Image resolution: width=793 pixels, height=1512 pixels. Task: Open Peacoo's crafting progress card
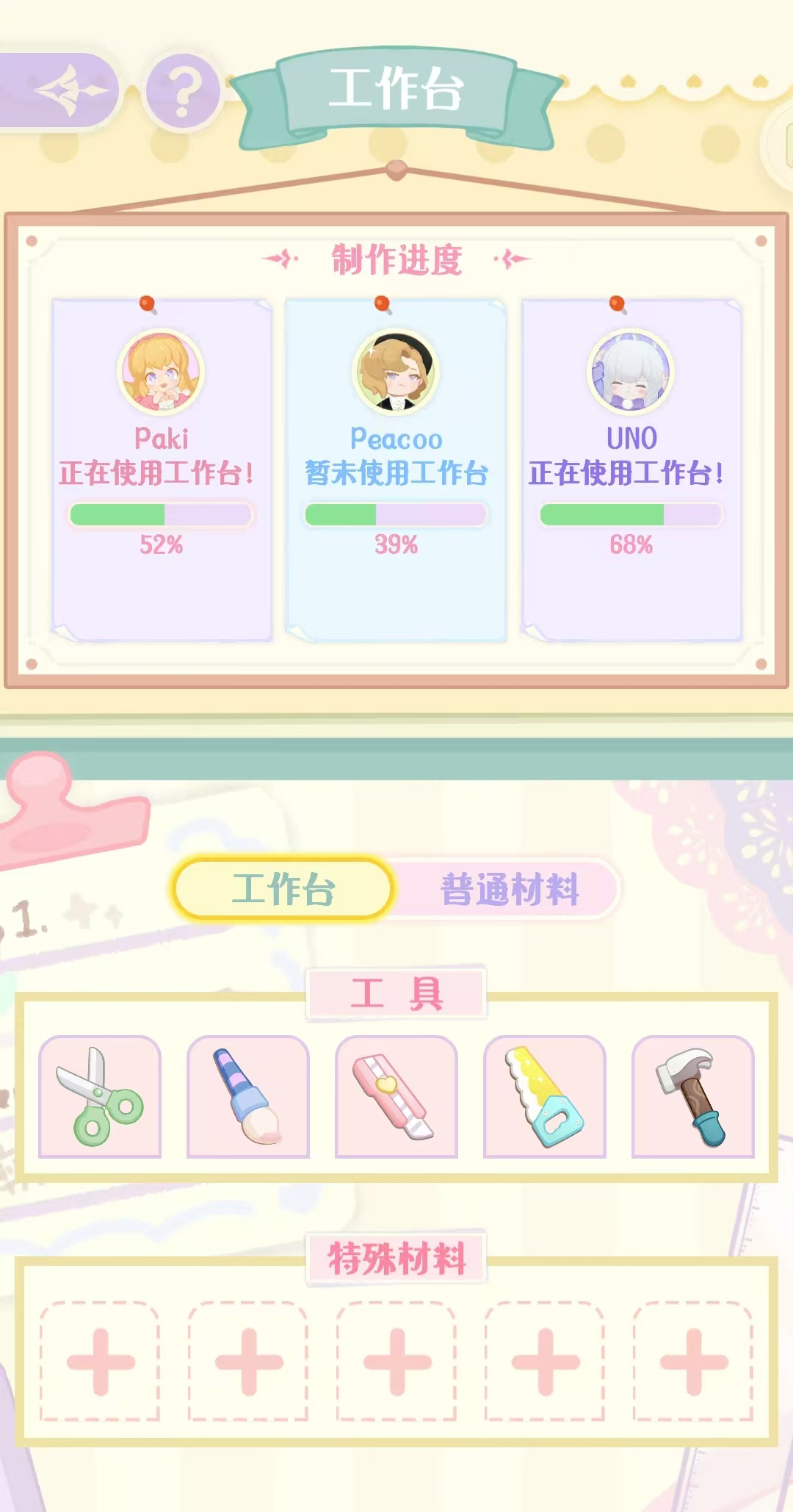[x=396, y=470]
